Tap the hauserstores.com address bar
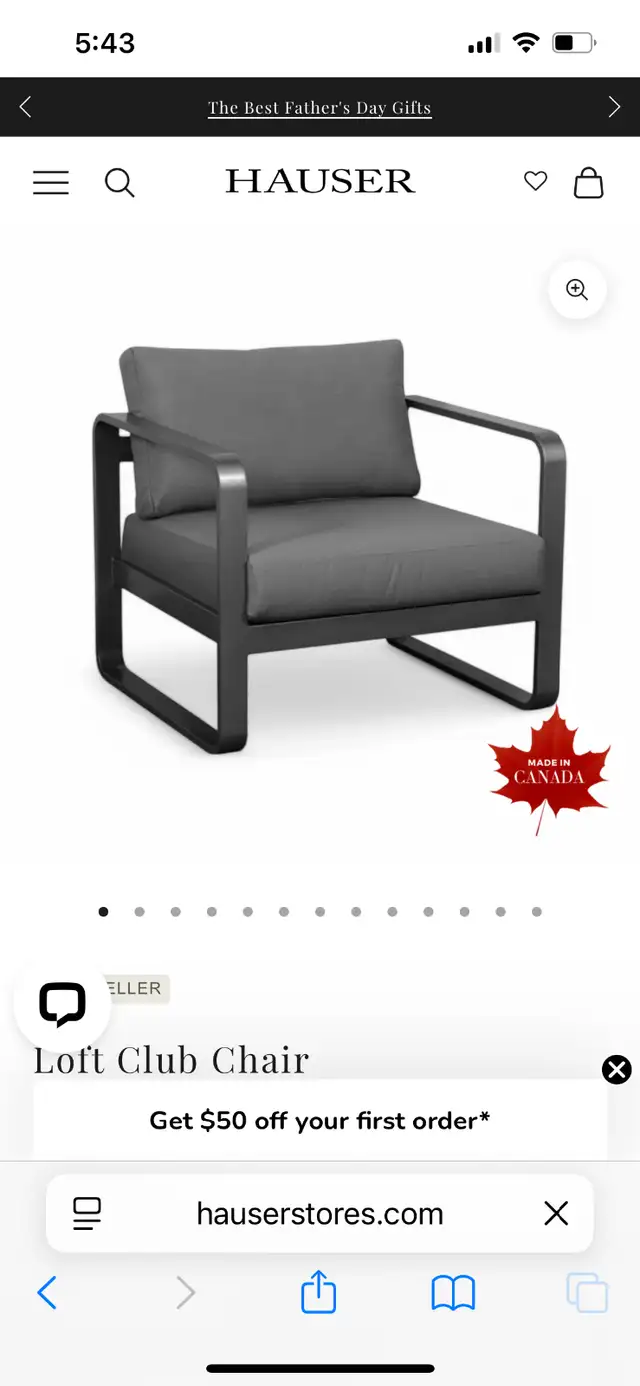The image size is (640, 1386). pos(320,1214)
